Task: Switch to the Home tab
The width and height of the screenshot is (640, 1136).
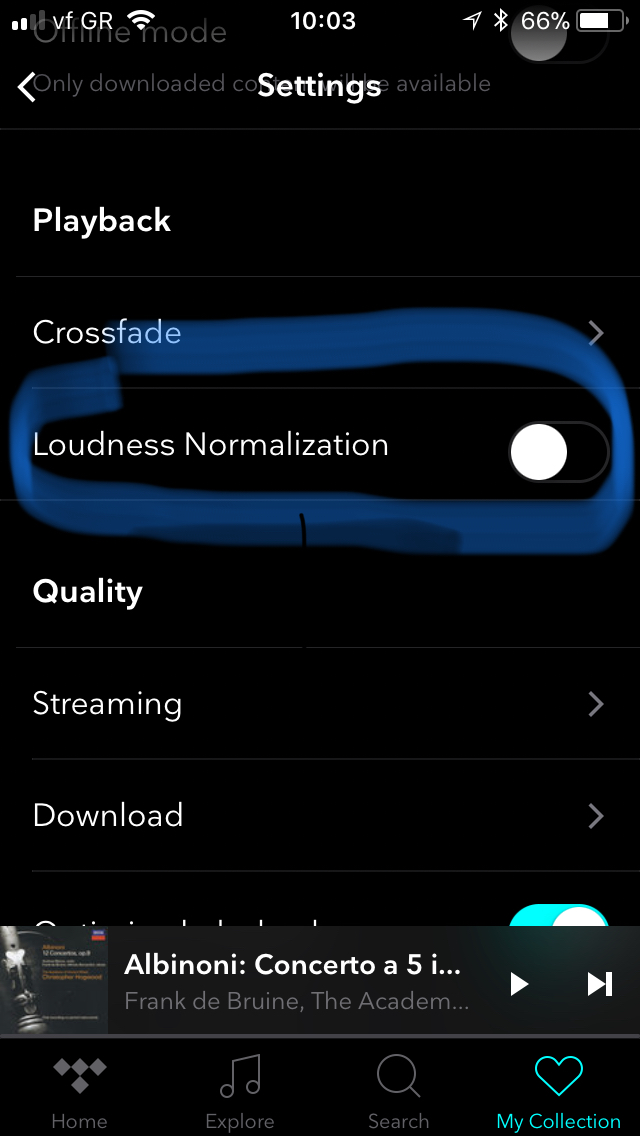Action: (x=79, y=1092)
